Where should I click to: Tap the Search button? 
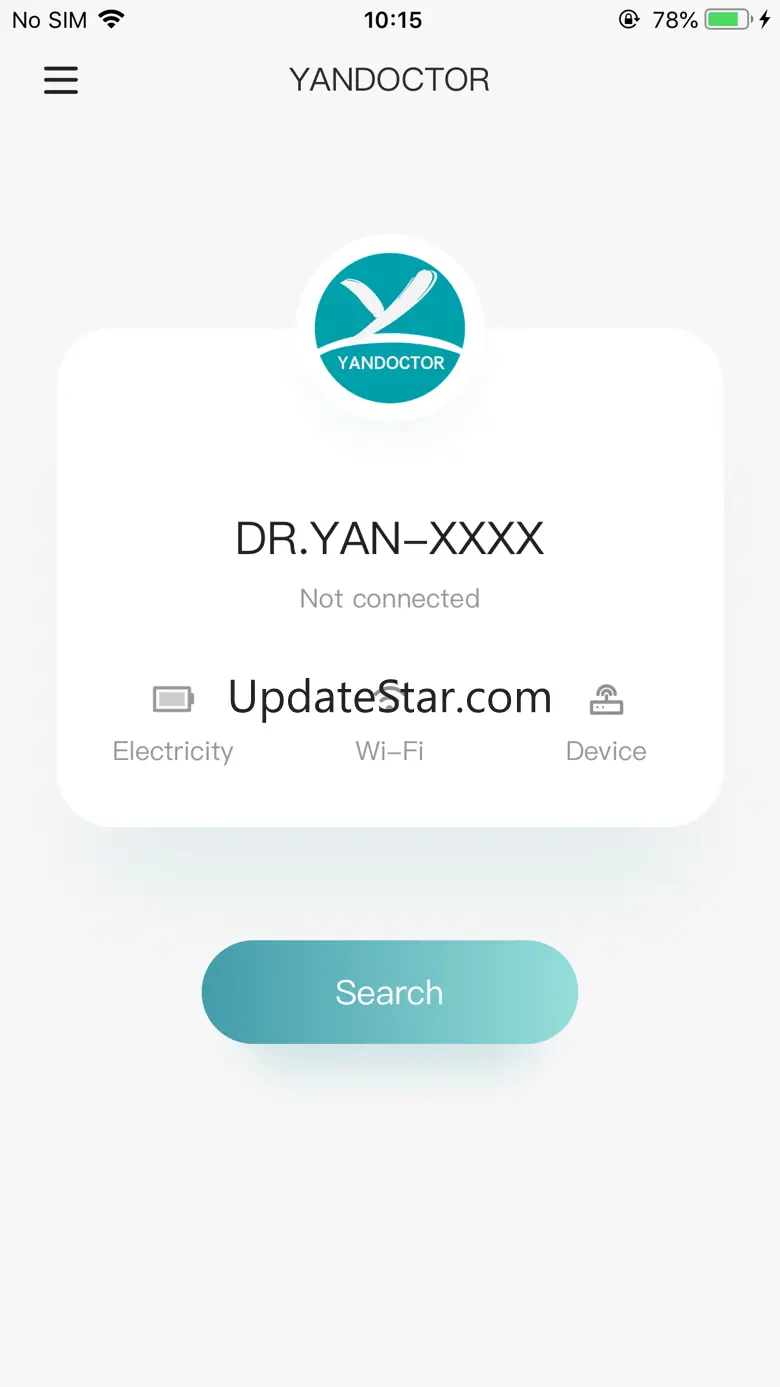[390, 992]
